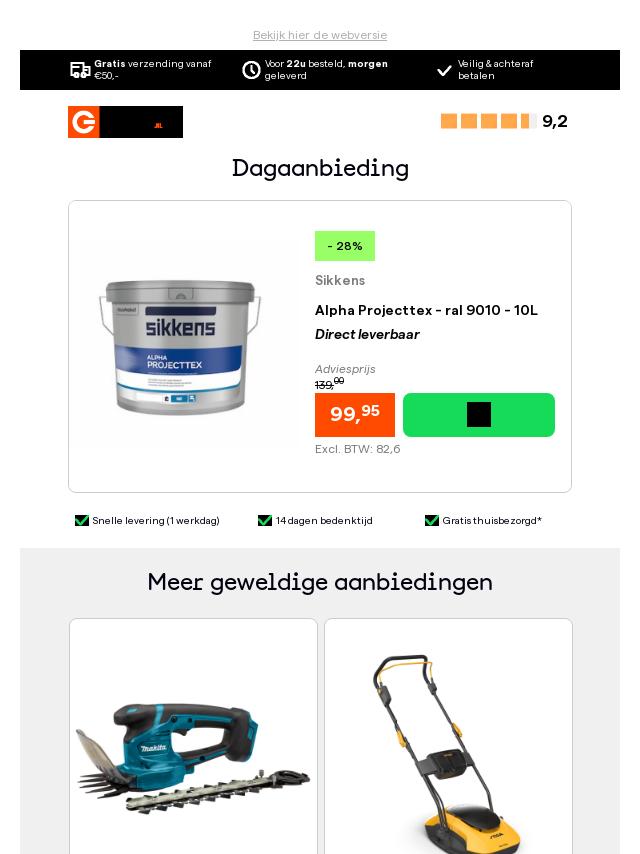This screenshot has width=640, height=854.
Task: Open the Alpha Projecttex ral 9010 title link
Action: point(426,310)
